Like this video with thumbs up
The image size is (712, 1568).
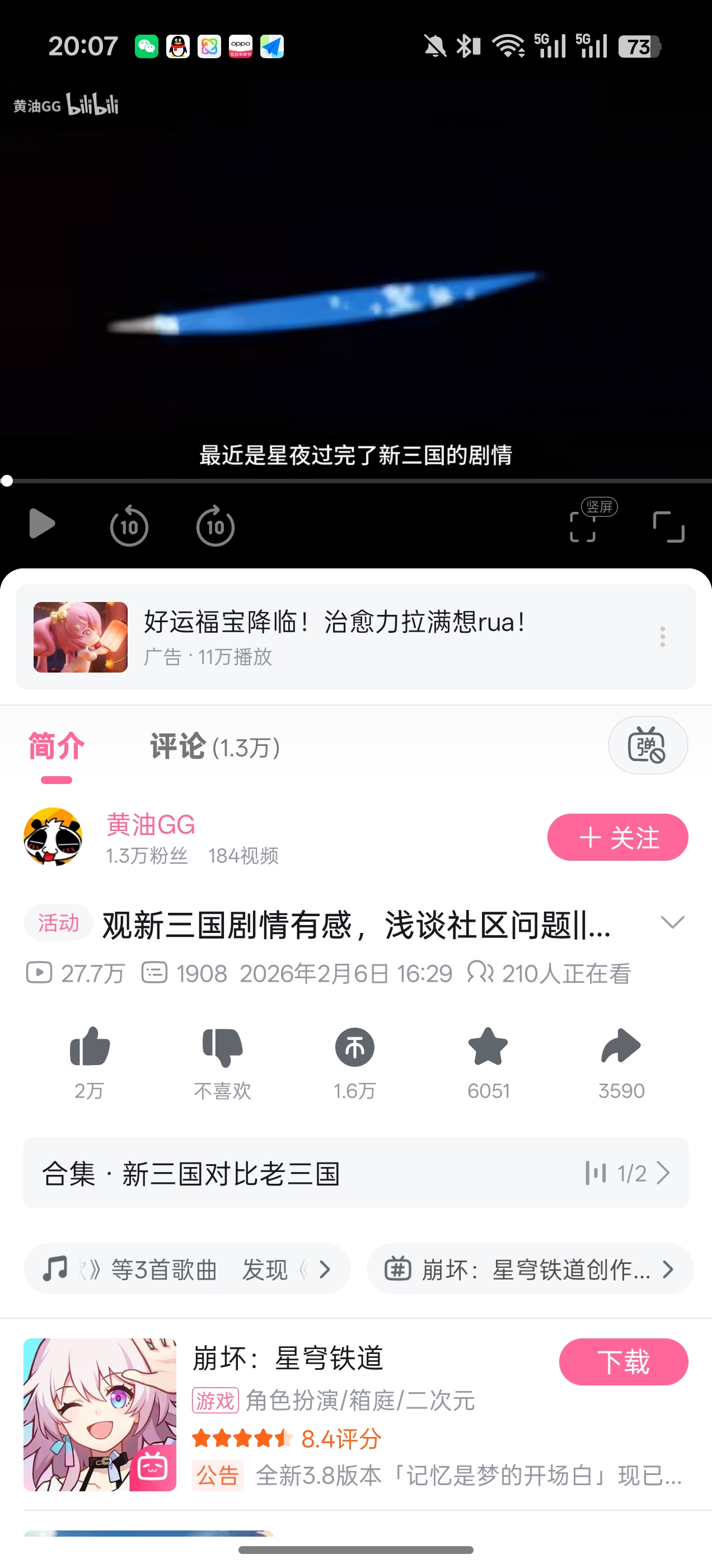90,1048
